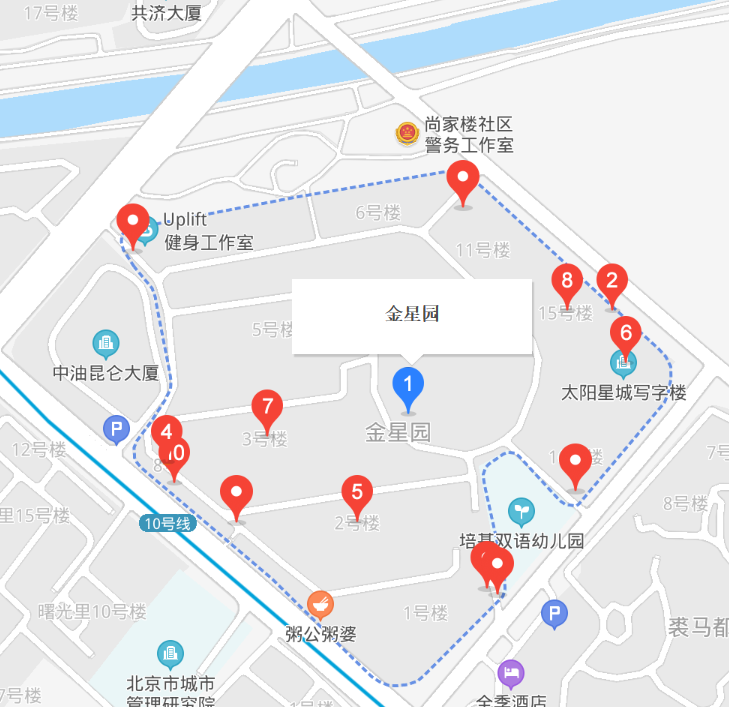The image size is (729, 707).
Task: Open 中油昆仑大厦 building icon
Action: [x=105, y=343]
